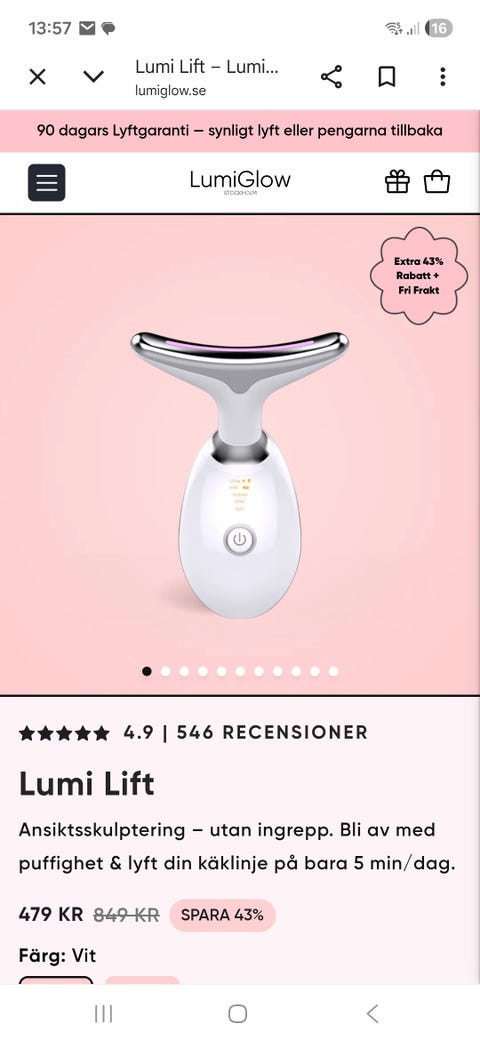The height and width of the screenshot is (1040, 480).
Task: Jump to the second product image dot
Action: pyautogui.click(x=166, y=671)
